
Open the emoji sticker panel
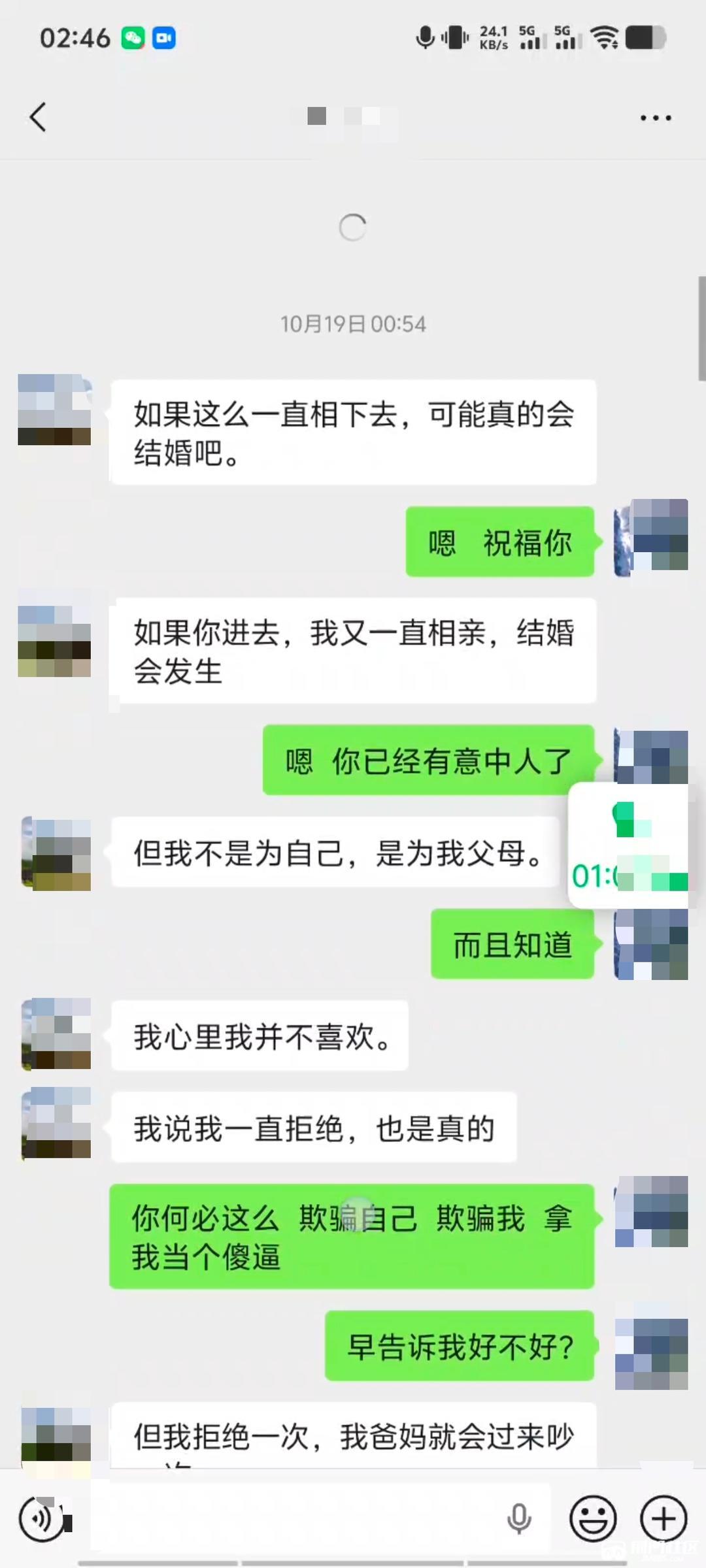point(593,1518)
